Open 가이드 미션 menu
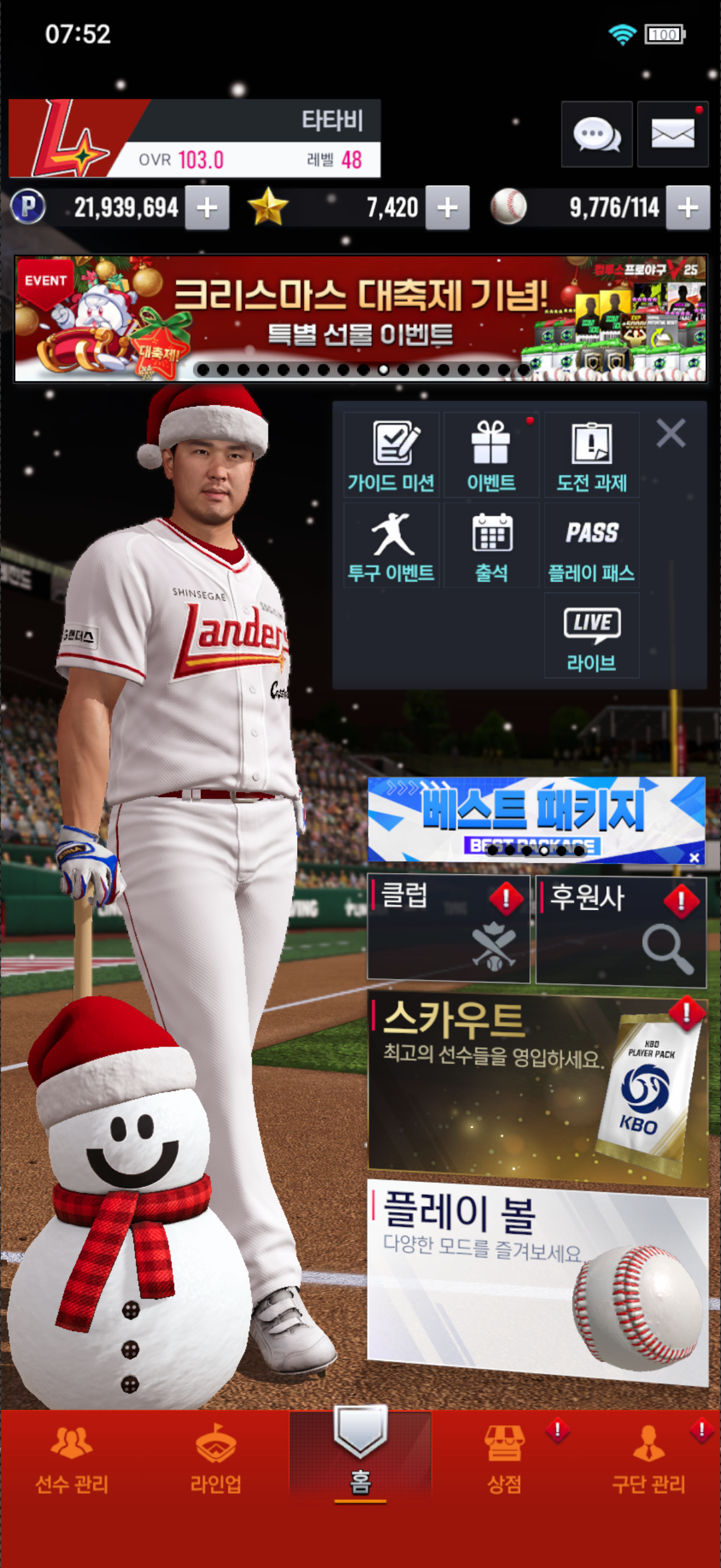The height and width of the screenshot is (1568, 721). [x=391, y=455]
